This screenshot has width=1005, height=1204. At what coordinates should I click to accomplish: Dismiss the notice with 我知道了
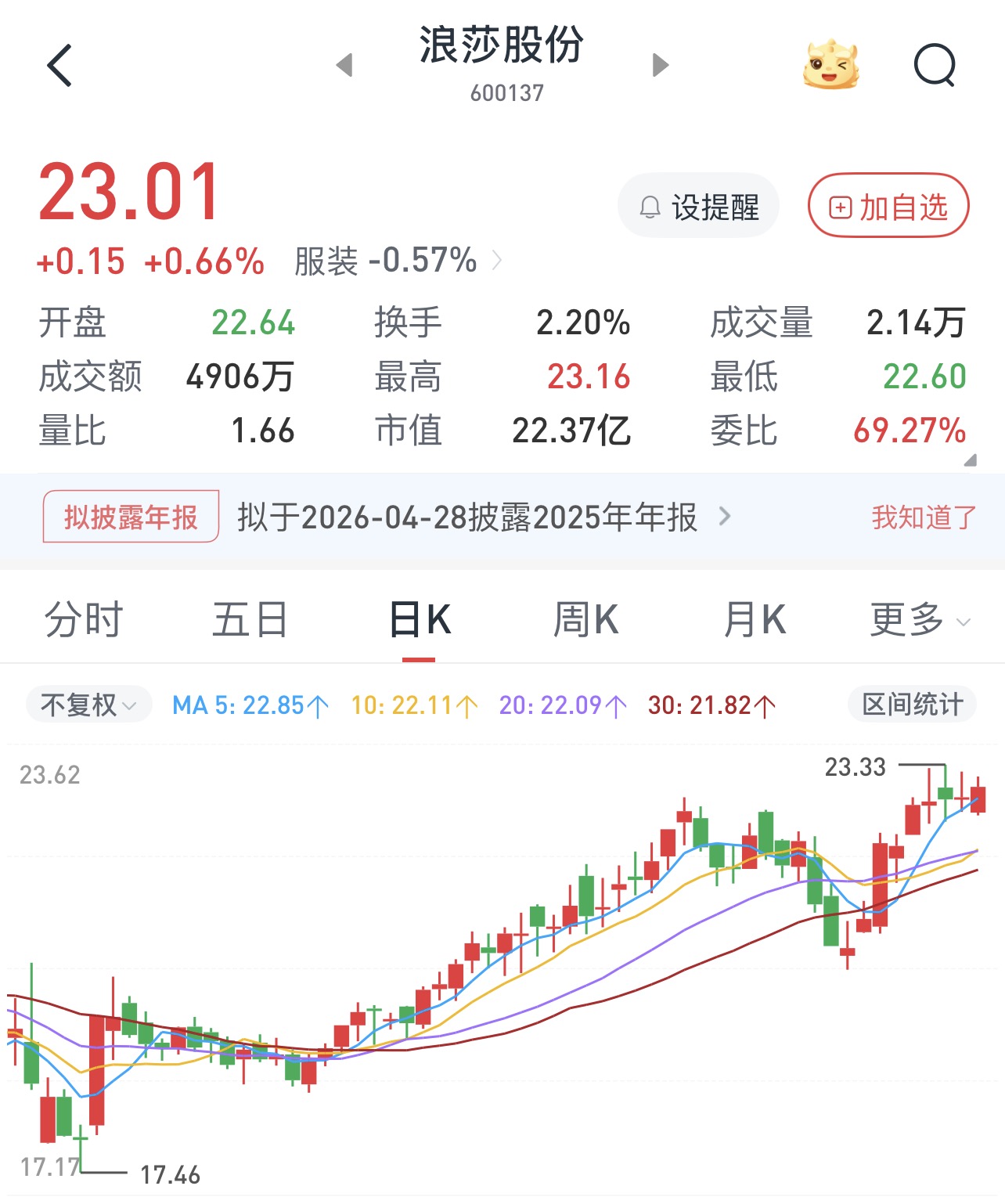pyautogui.click(x=924, y=517)
